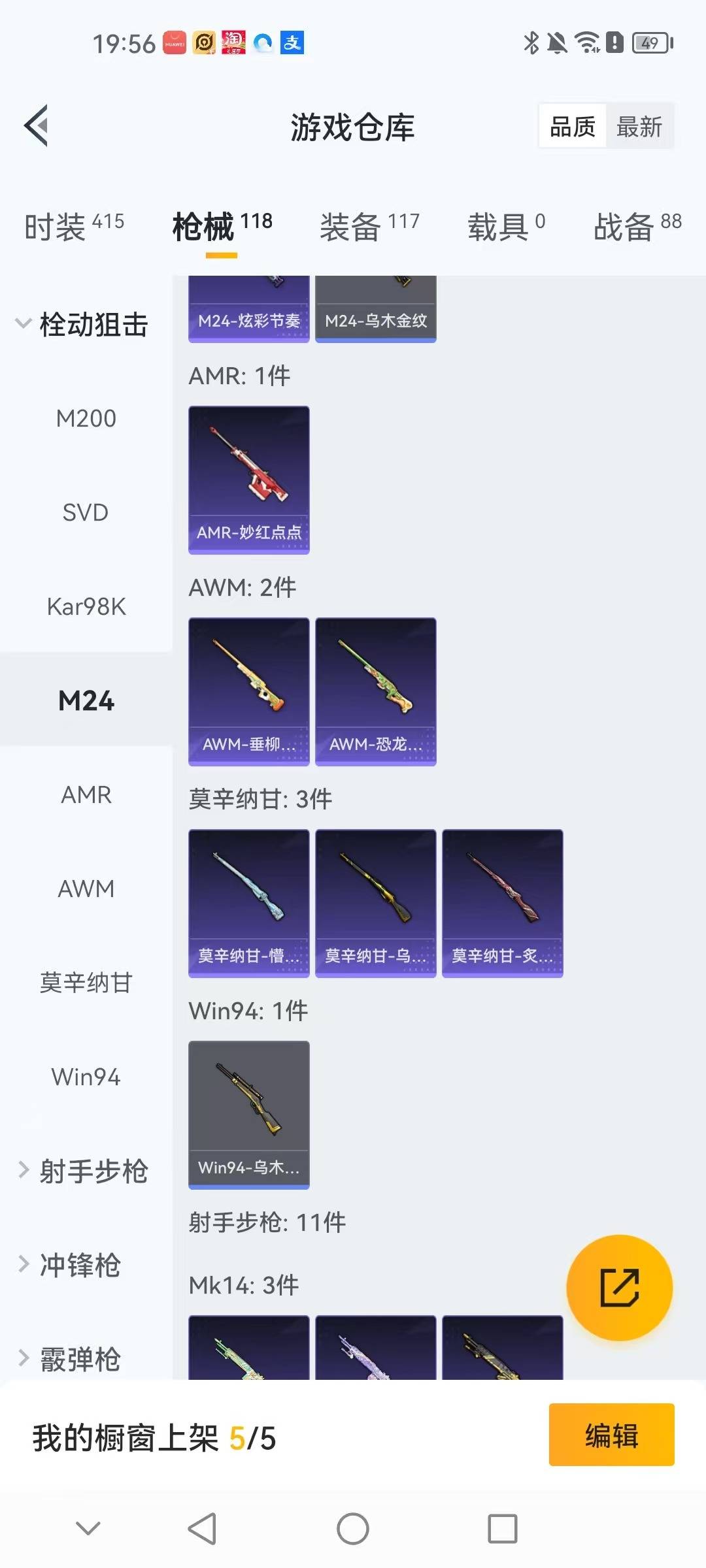Screen dimensions: 706x1568
Task: Tap the orange share floating button
Action: [x=619, y=1287]
